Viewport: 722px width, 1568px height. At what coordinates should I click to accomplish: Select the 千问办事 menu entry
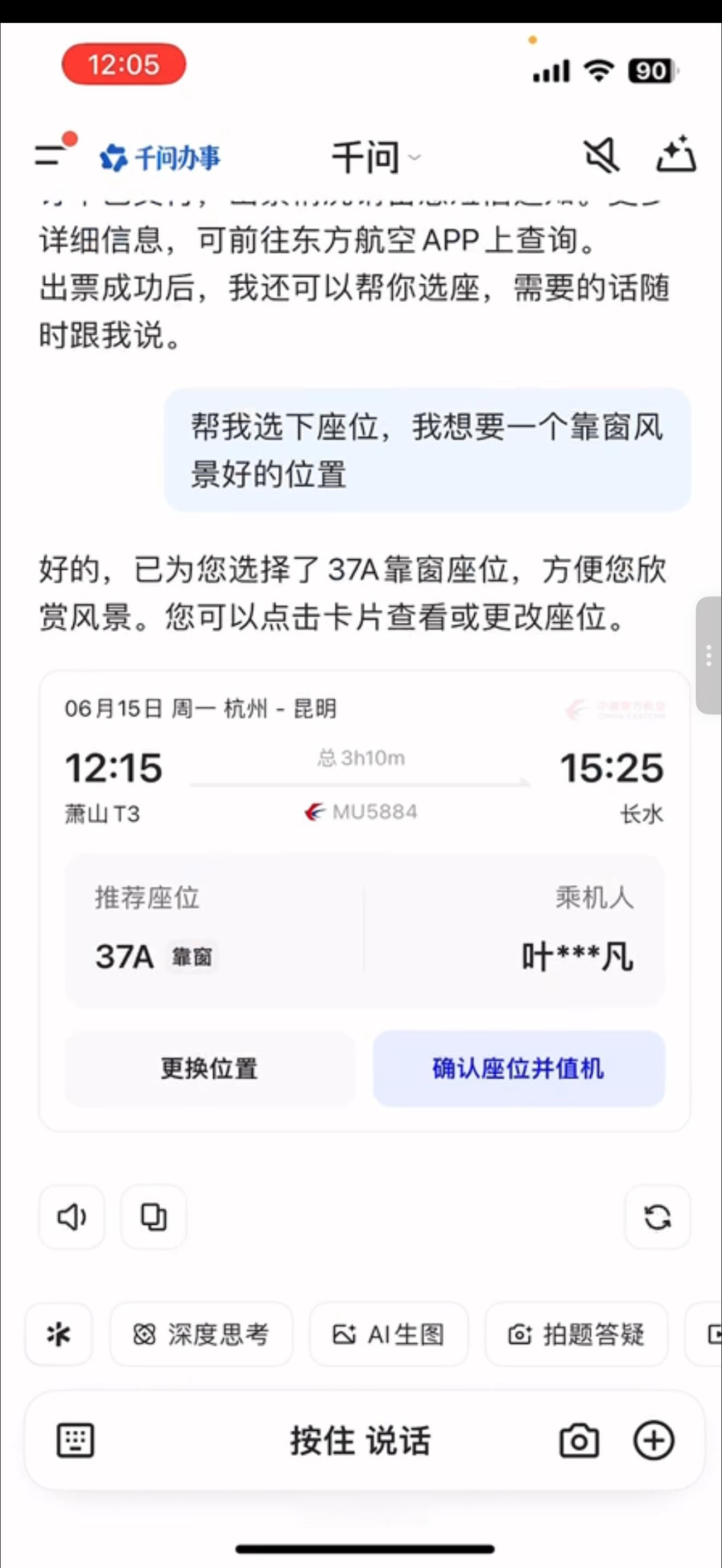point(161,157)
